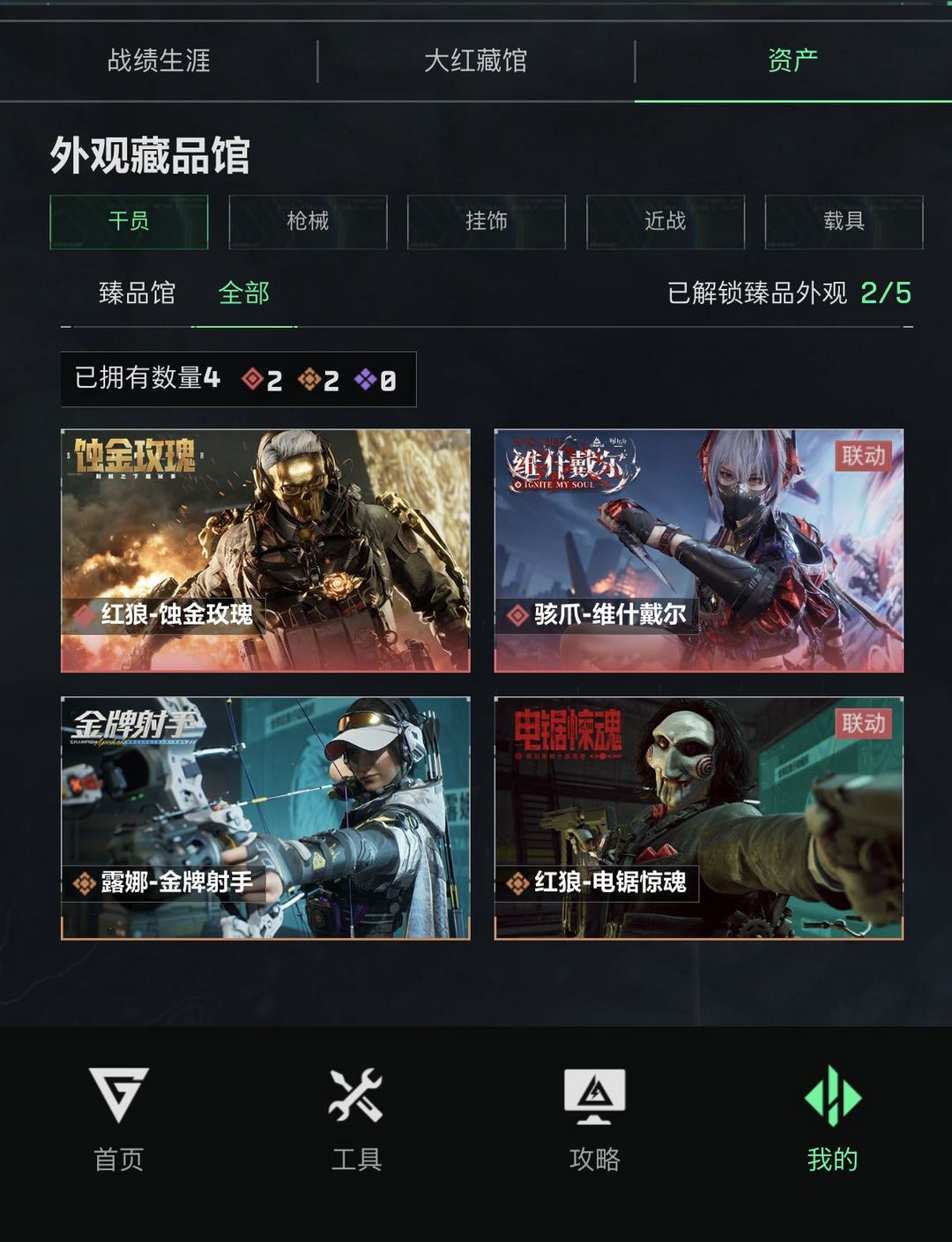
Task: Enable the 近战 melee filter
Action: click(x=666, y=222)
